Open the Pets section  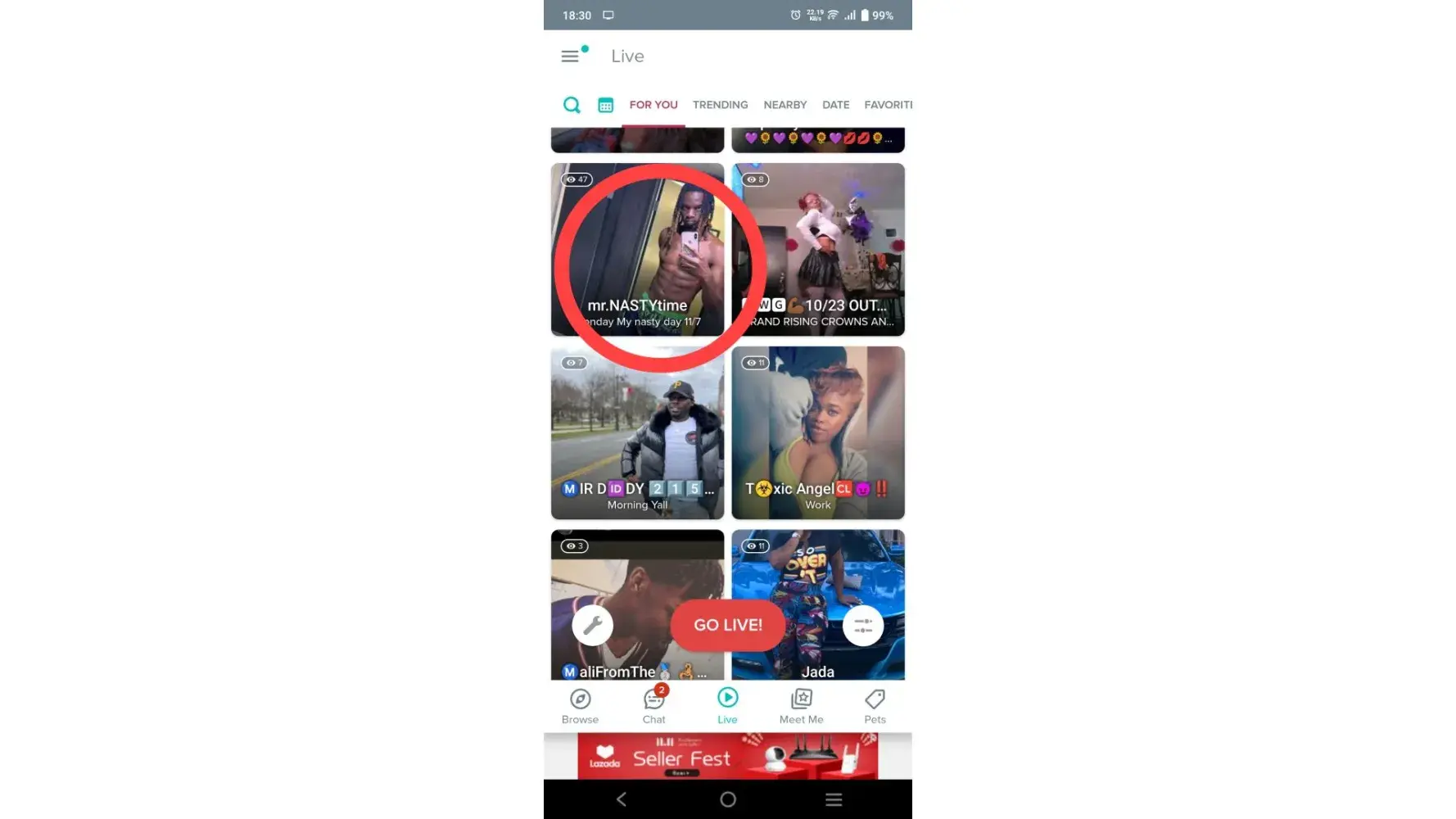875,706
